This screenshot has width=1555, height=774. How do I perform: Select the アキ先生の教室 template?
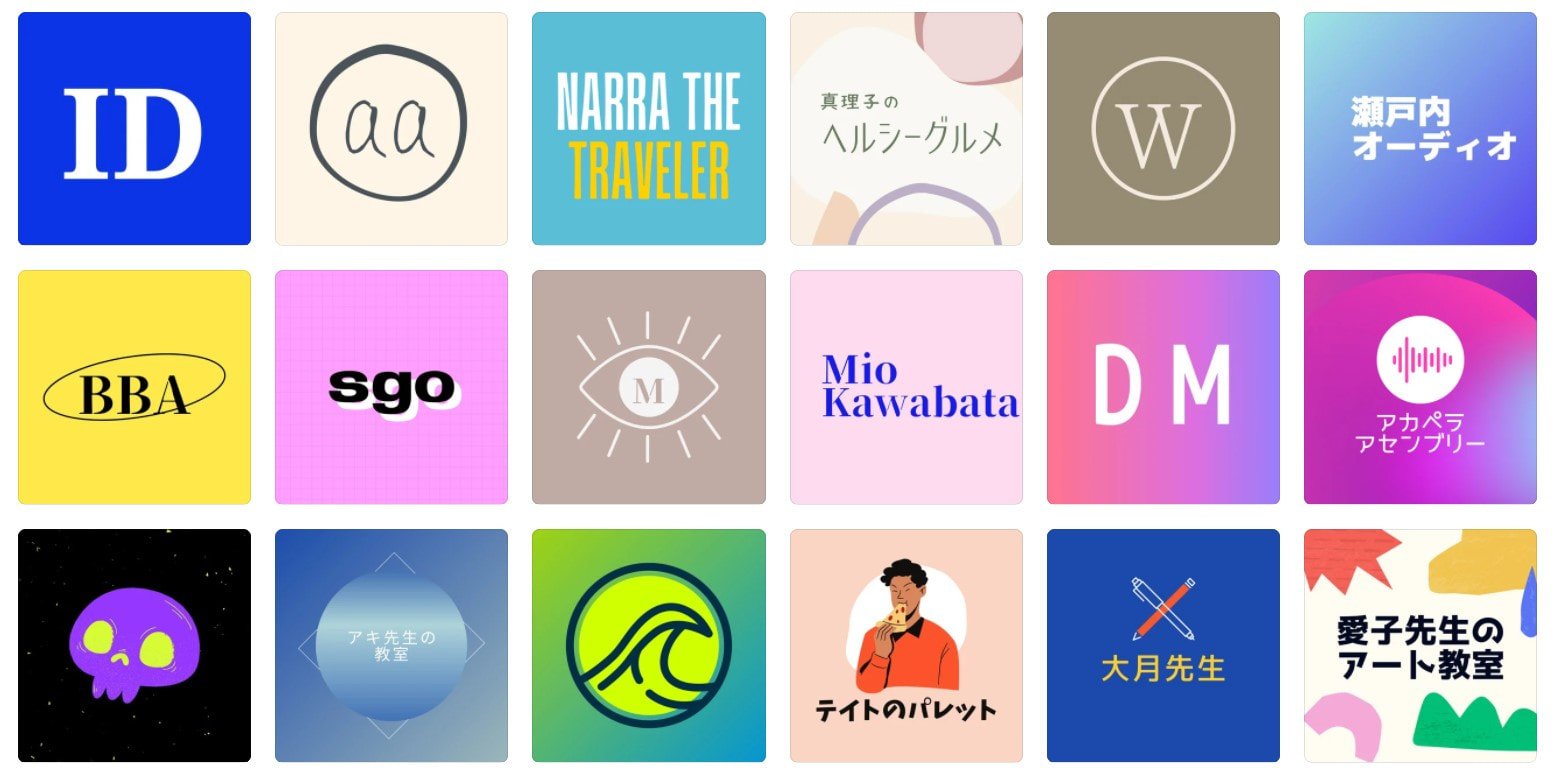pos(391,645)
